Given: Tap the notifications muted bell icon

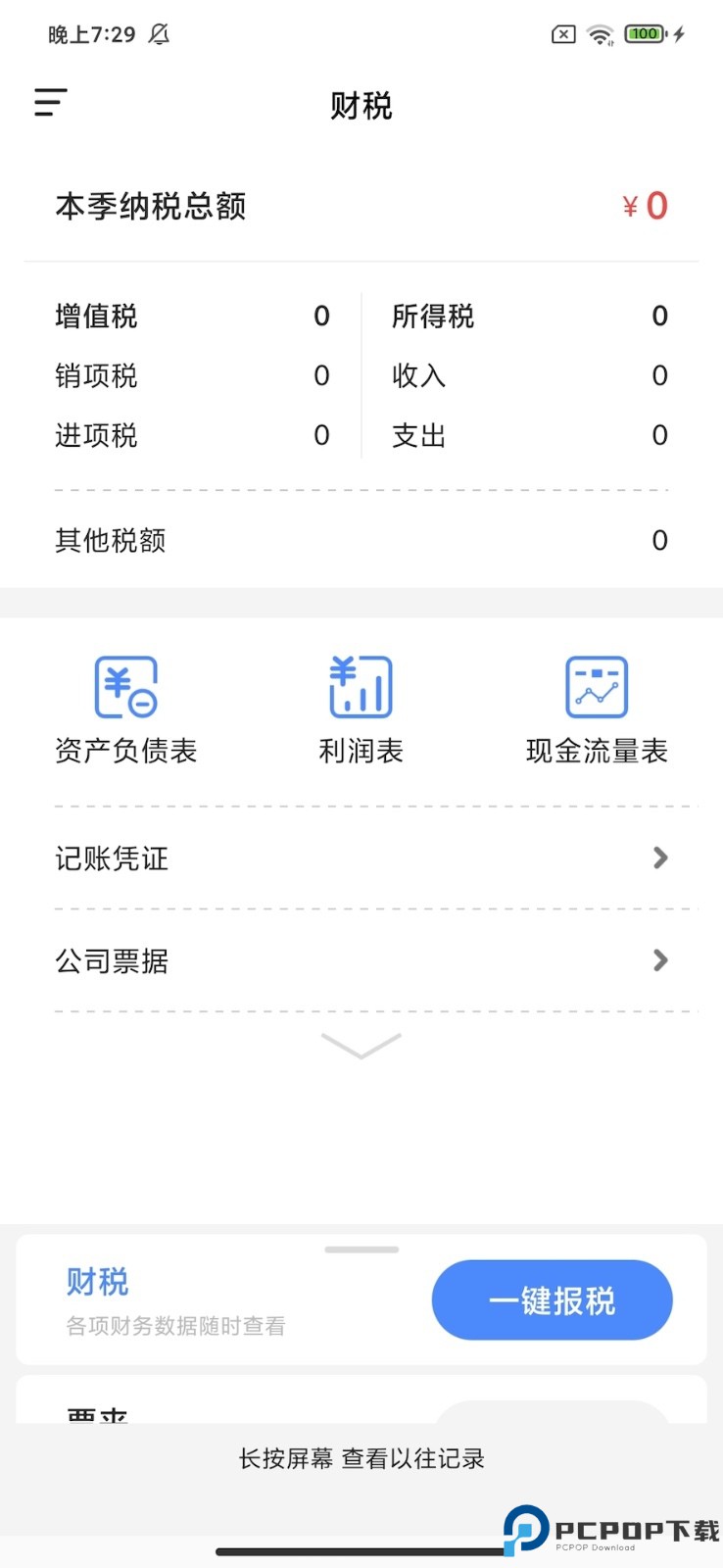Looking at the screenshot, I should [160, 33].
